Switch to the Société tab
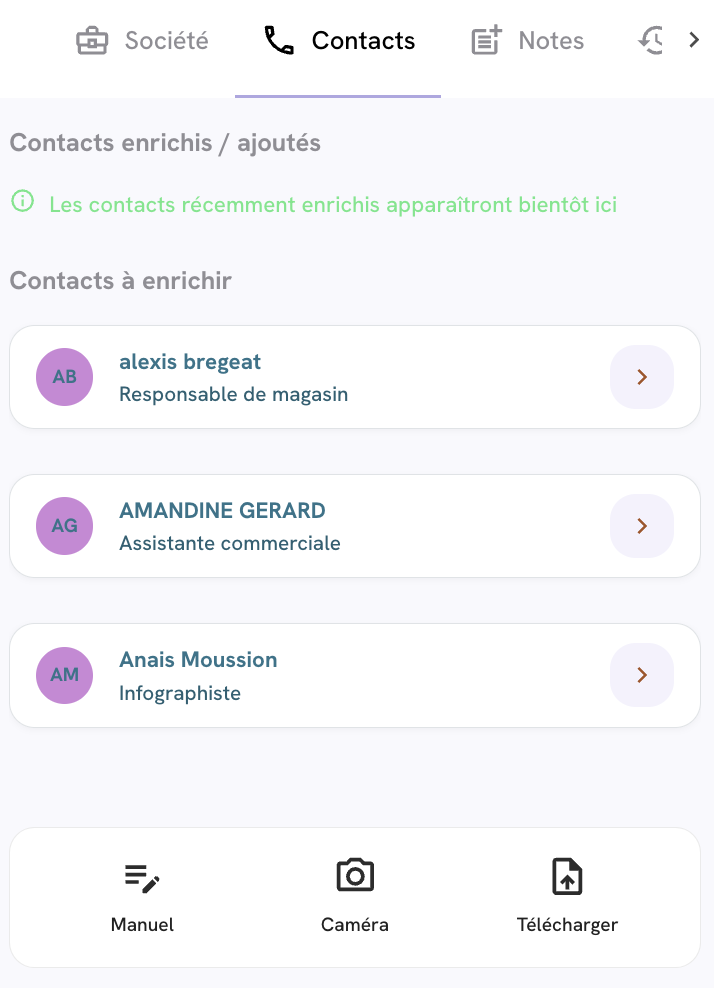The image size is (714, 988). coord(142,41)
